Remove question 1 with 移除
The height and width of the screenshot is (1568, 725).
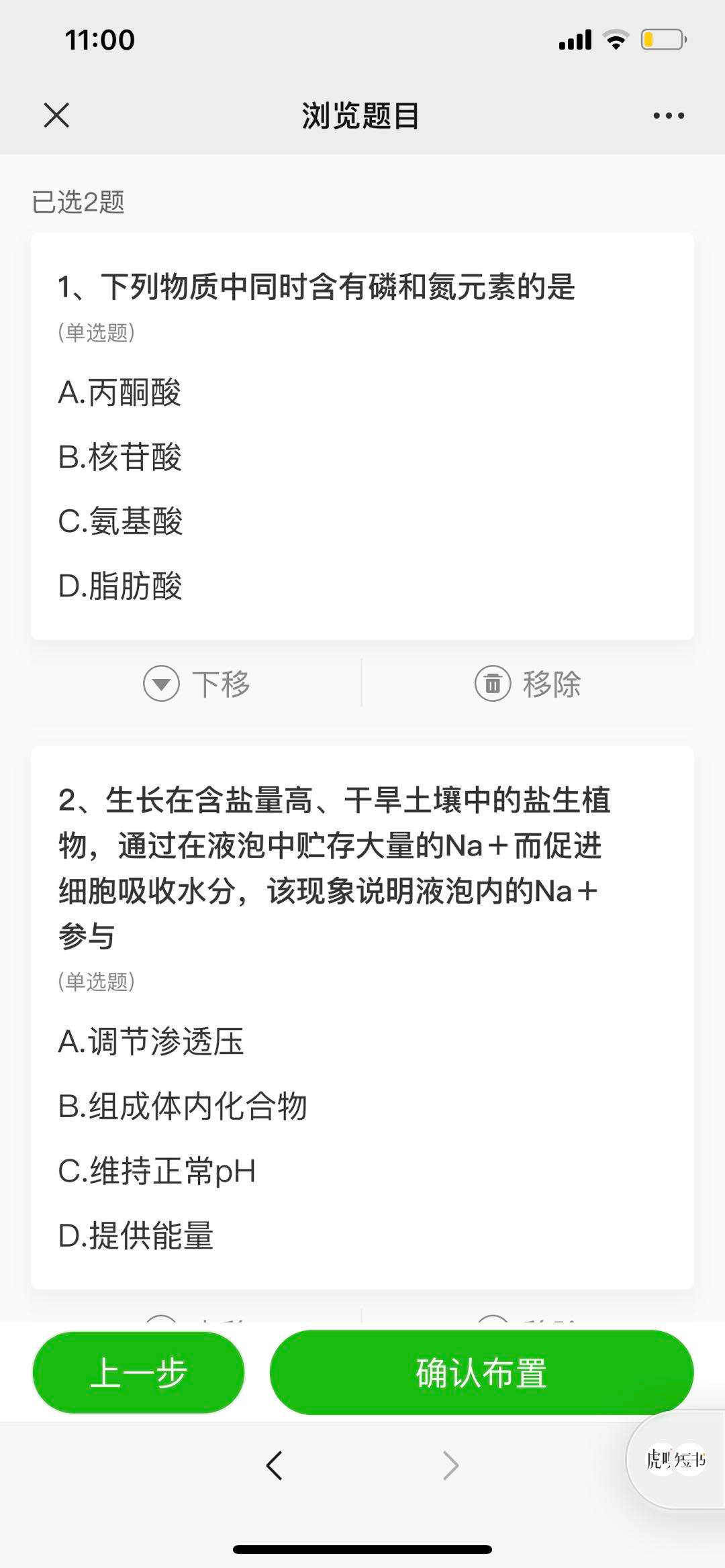coord(528,684)
